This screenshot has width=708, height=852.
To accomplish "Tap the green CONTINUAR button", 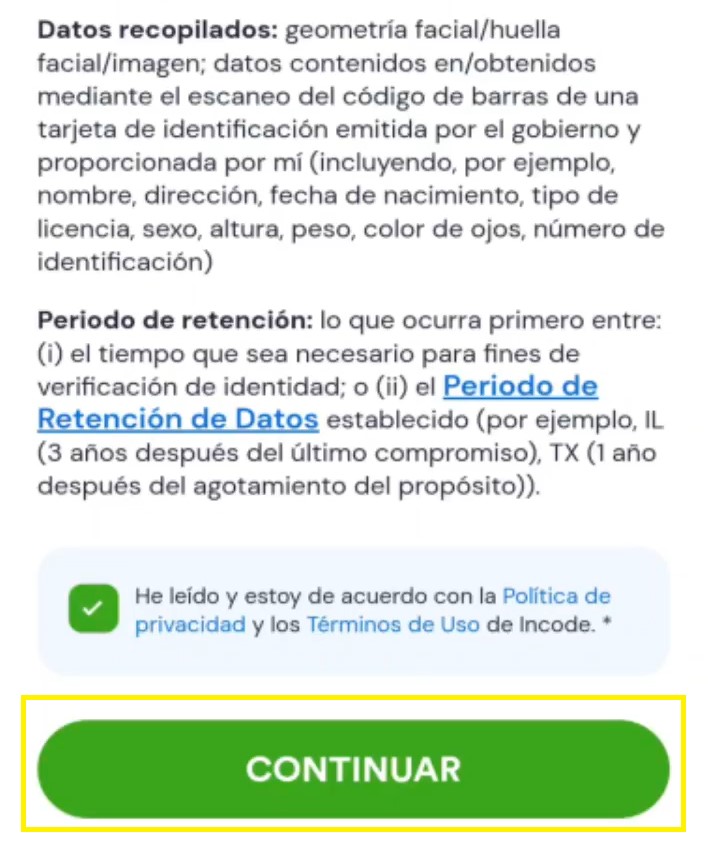I will coord(353,768).
